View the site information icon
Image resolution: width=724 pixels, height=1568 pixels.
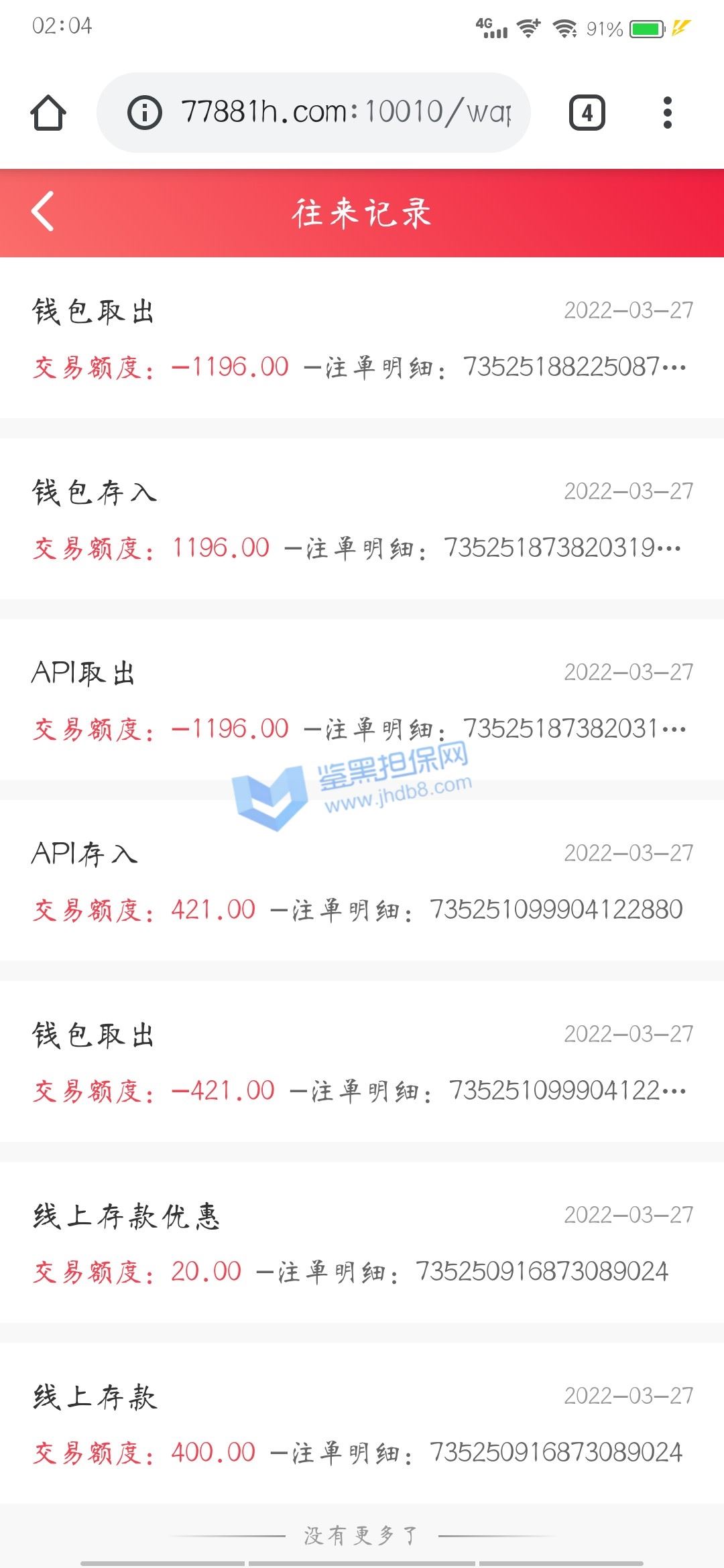[x=145, y=113]
